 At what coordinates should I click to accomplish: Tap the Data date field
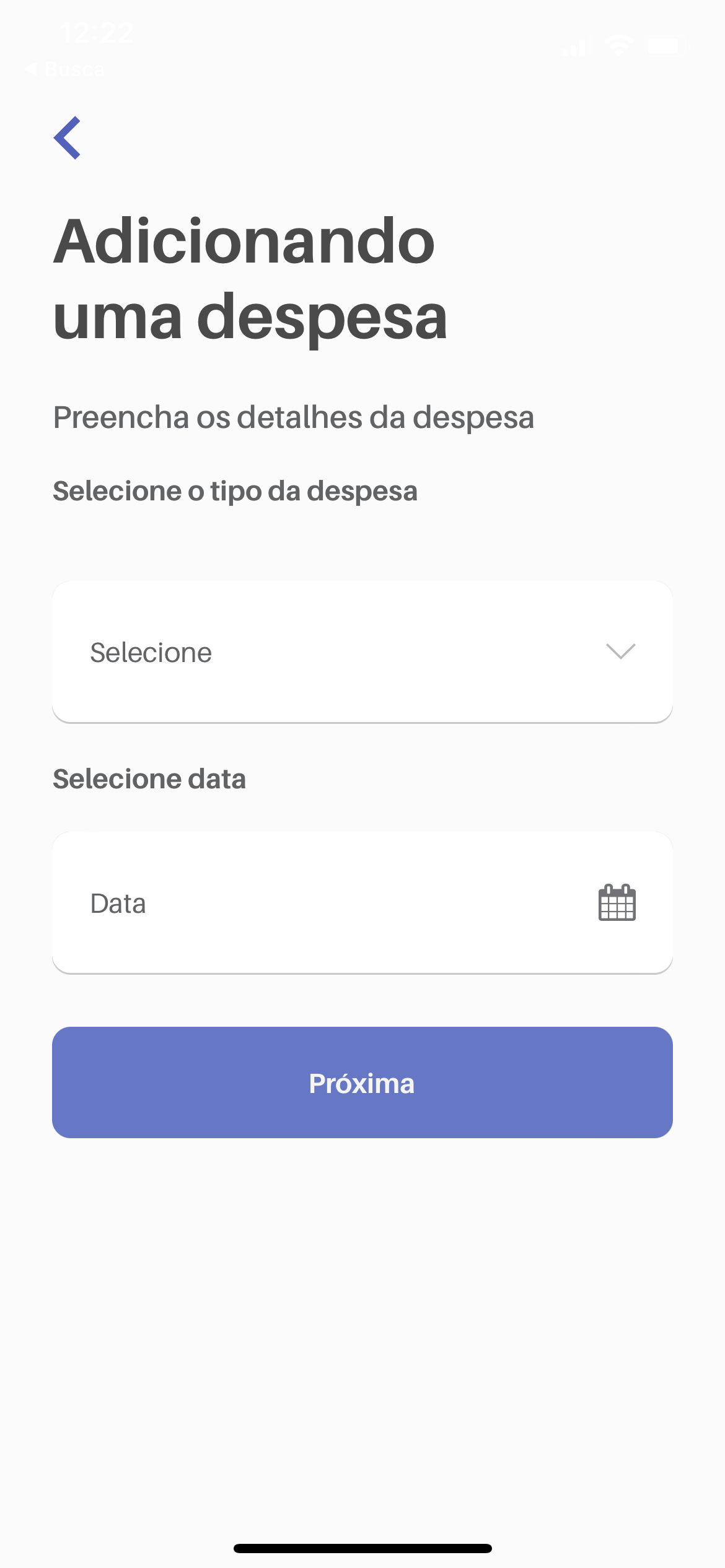362,902
